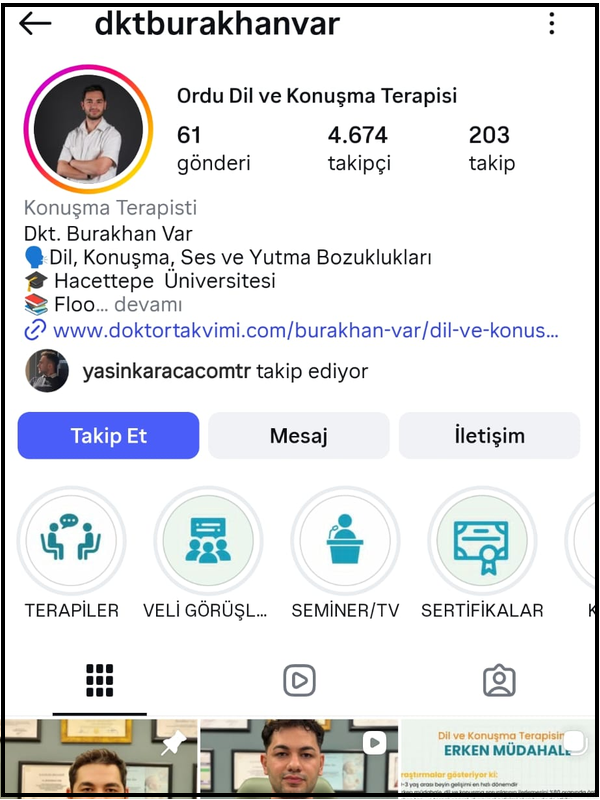Switch to the posts grid tab
Viewport: 600px width, 800px height.
tap(99, 680)
